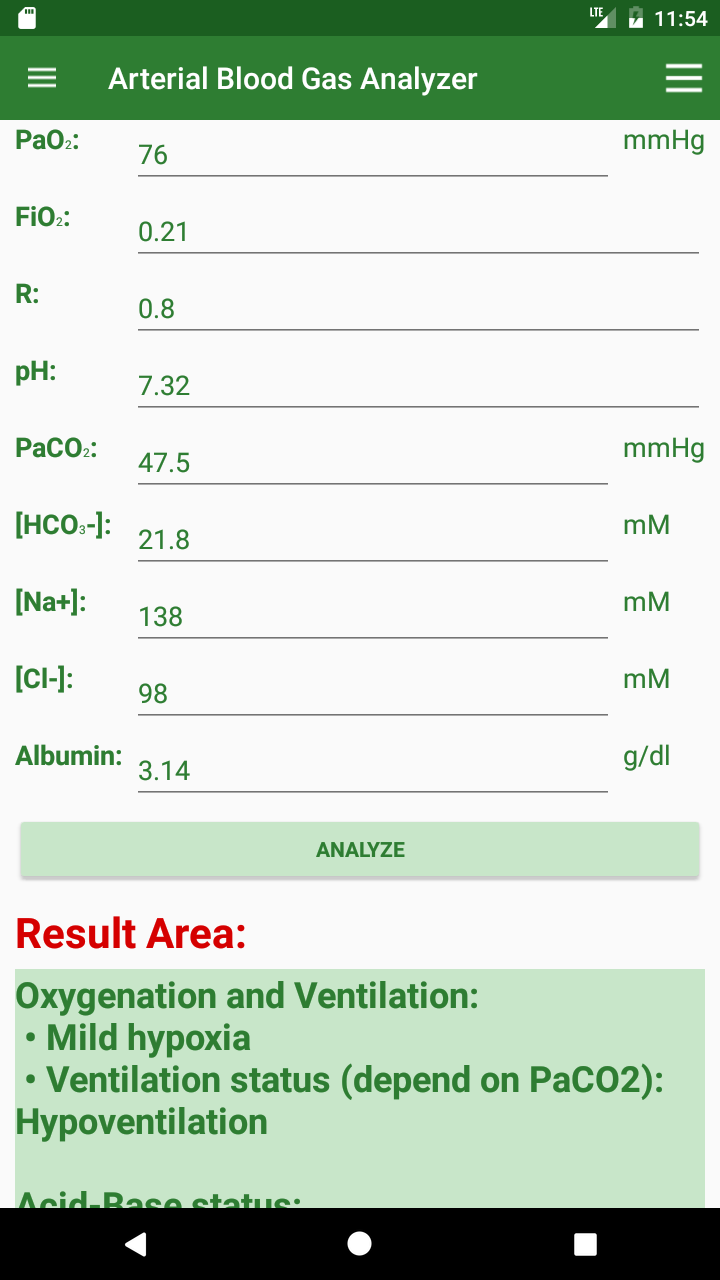Edit the FiO2 value field
Image resolution: width=720 pixels, height=1280 pixels.
418,232
